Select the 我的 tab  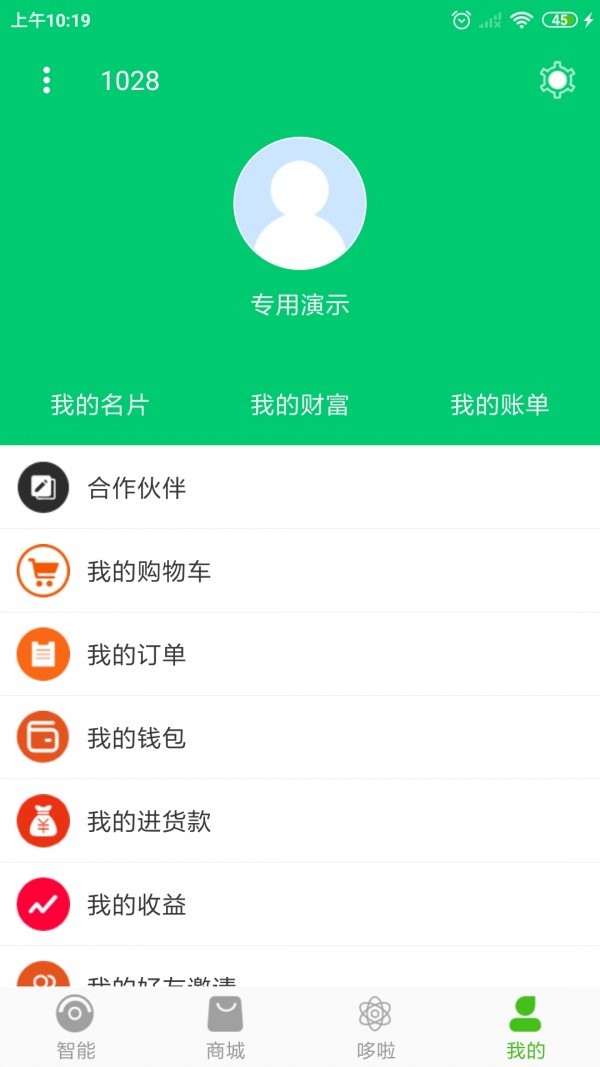[525, 1028]
